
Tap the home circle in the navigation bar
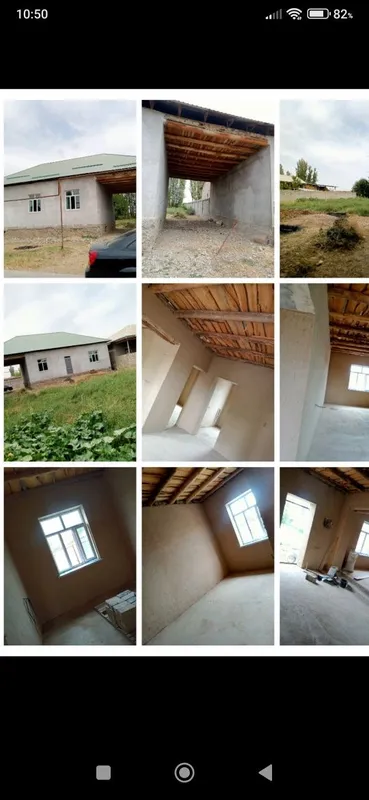184,772
